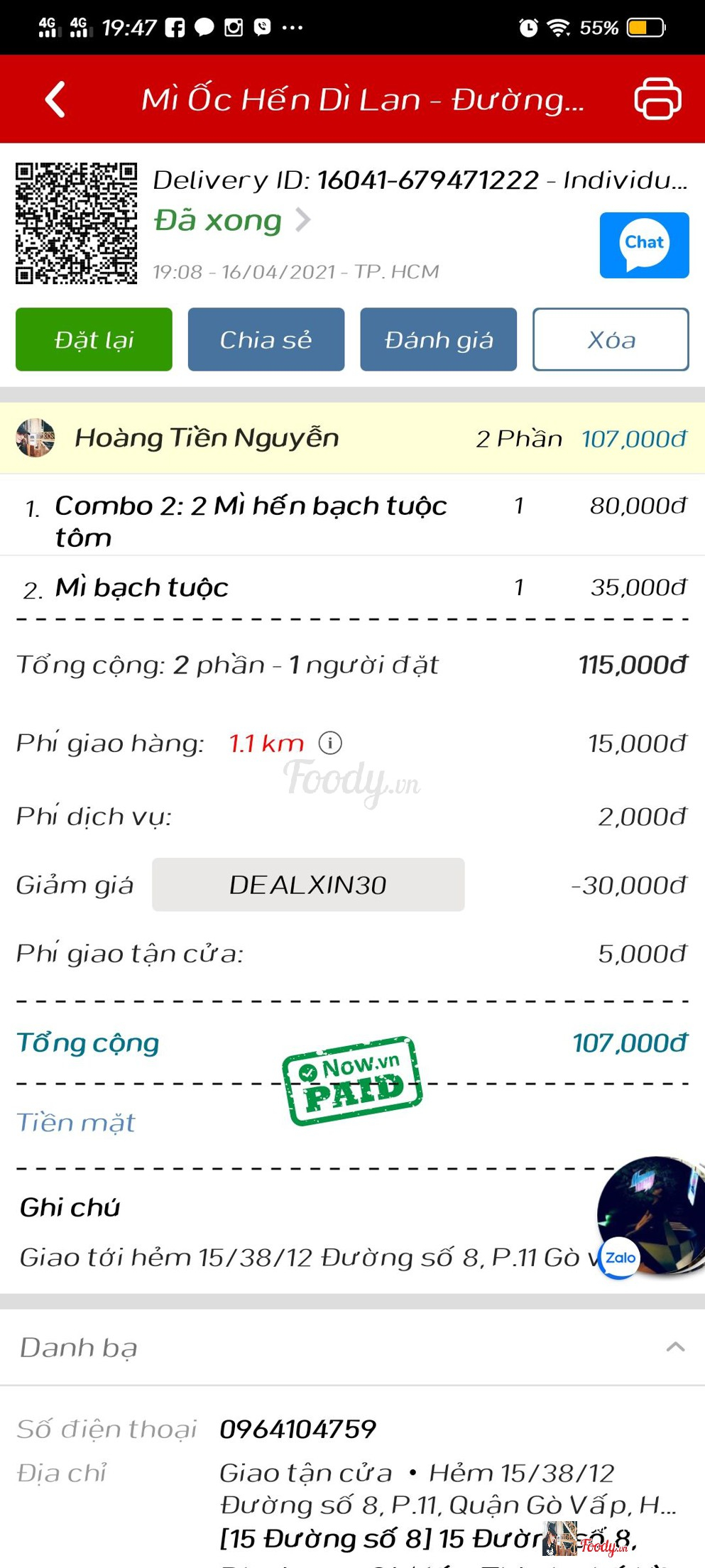
Task: Rate the order with Đánh giá
Action: point(438,339)
